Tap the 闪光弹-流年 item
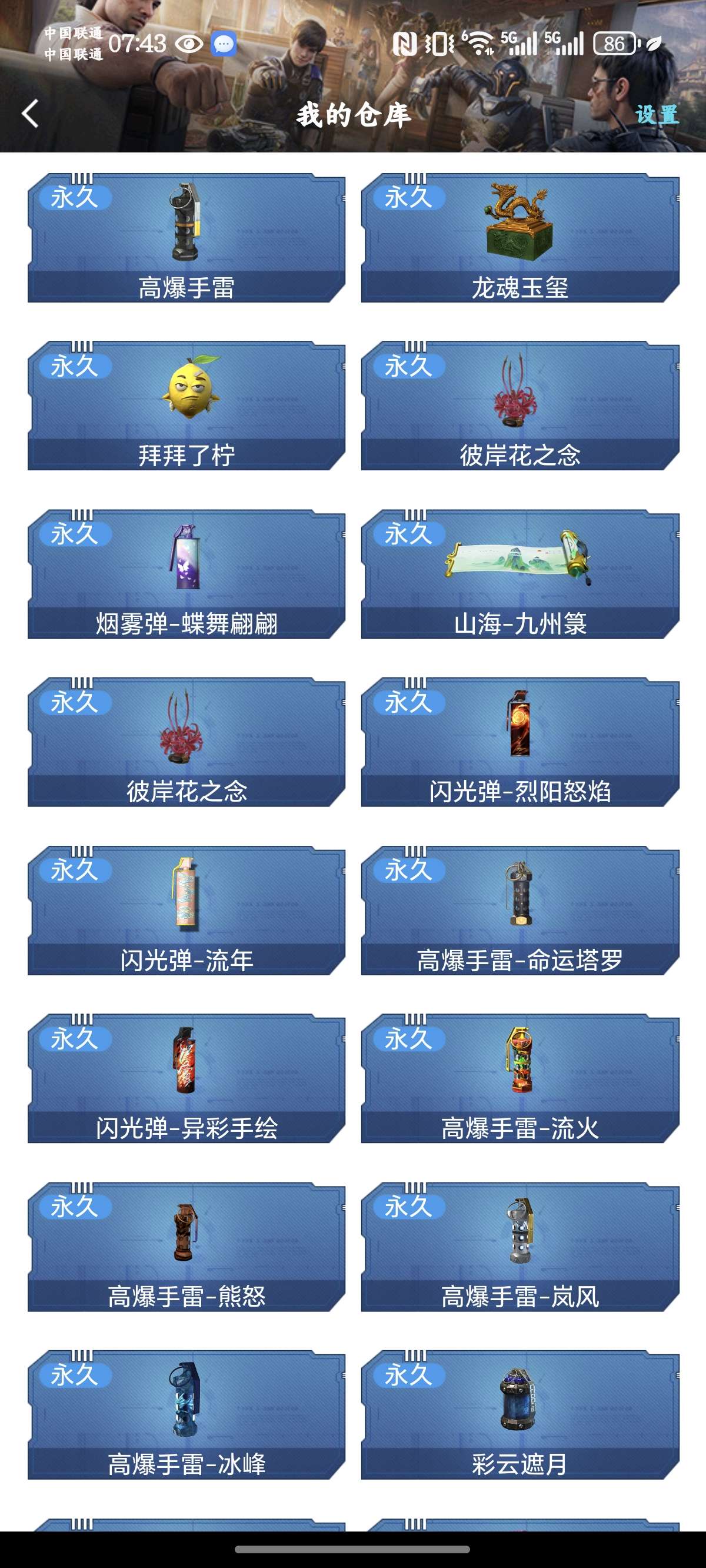 187,911
